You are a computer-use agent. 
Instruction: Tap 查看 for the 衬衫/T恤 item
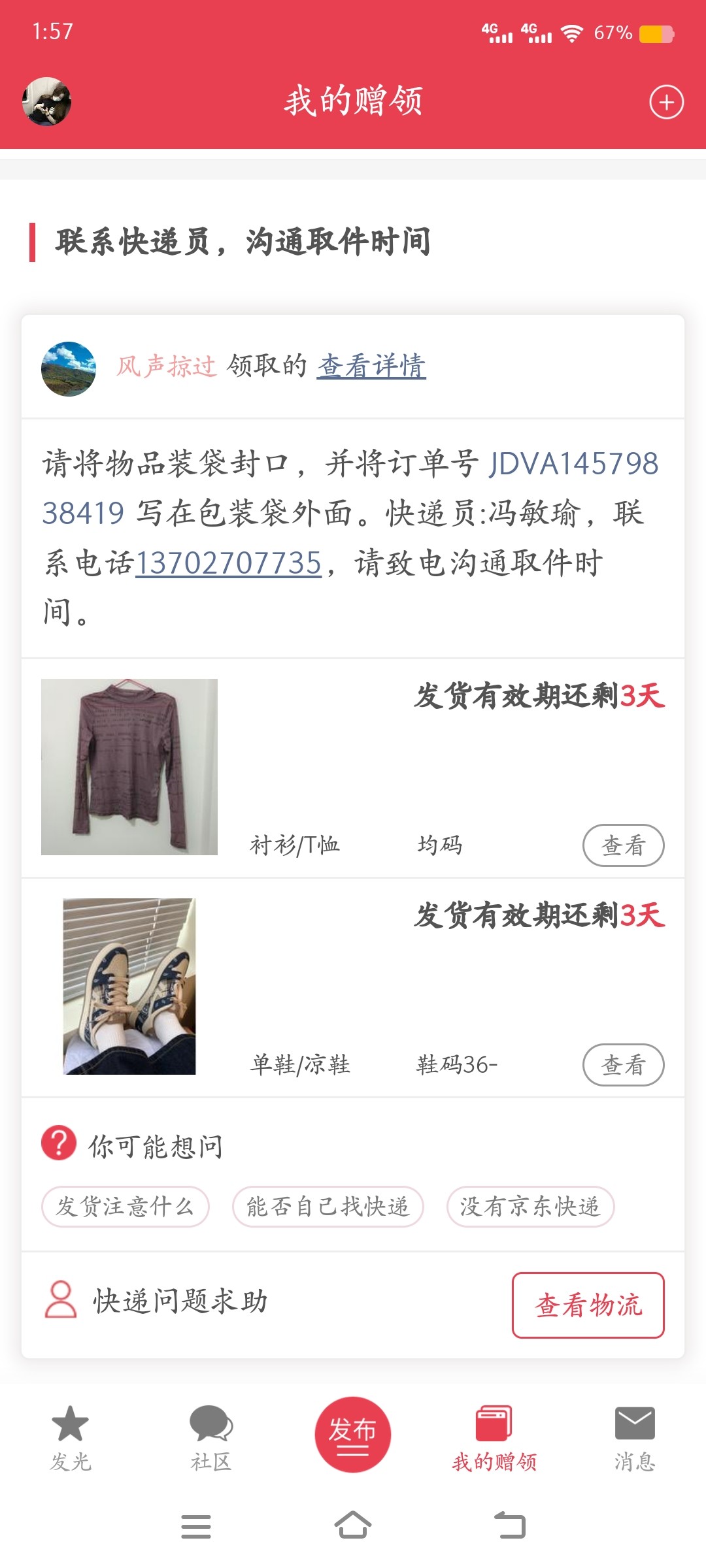coord(623,845)
